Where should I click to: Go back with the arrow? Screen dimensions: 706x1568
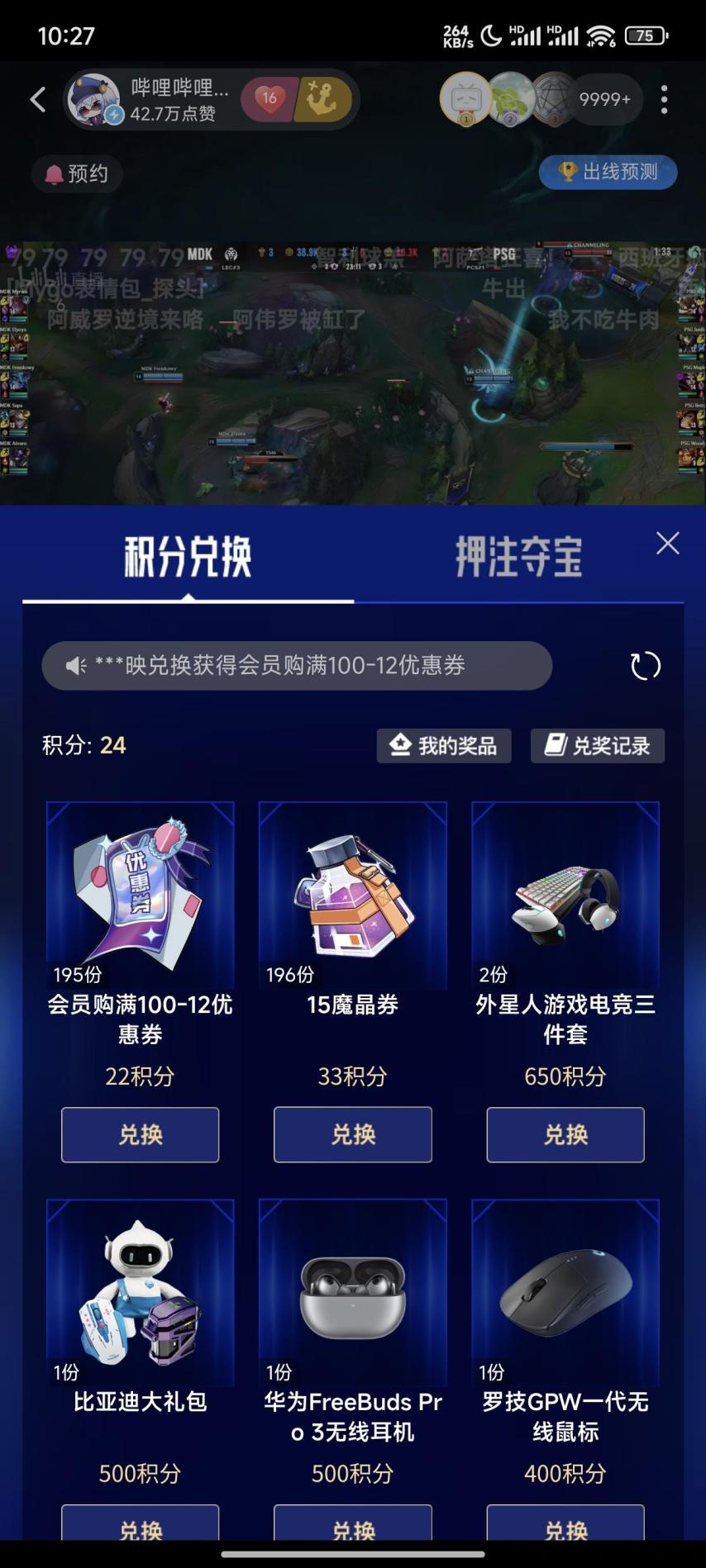click(38, 100)
